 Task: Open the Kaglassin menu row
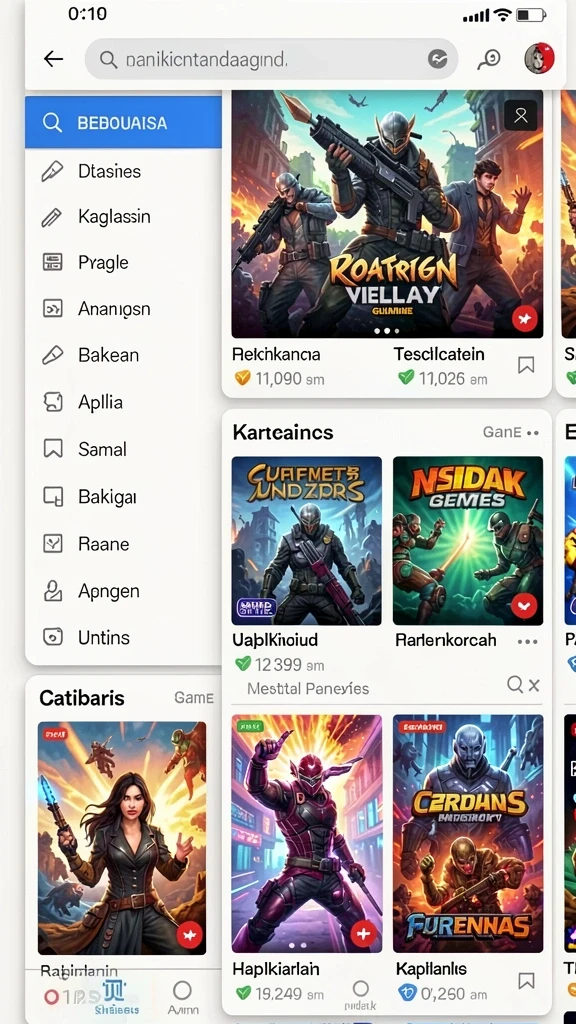pos(123,216)
